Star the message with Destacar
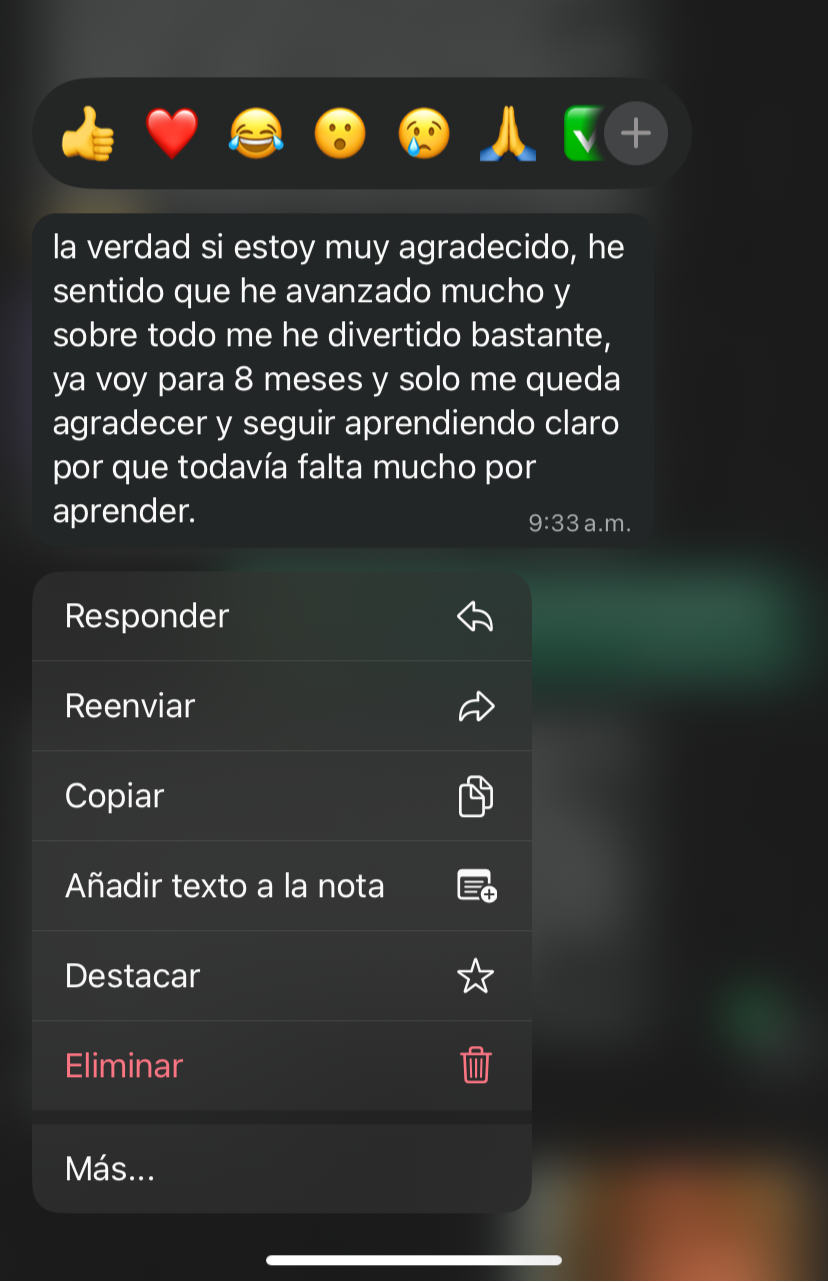Image resolution: width=828 pixels, height=1282 pixels. coord(281,976)
